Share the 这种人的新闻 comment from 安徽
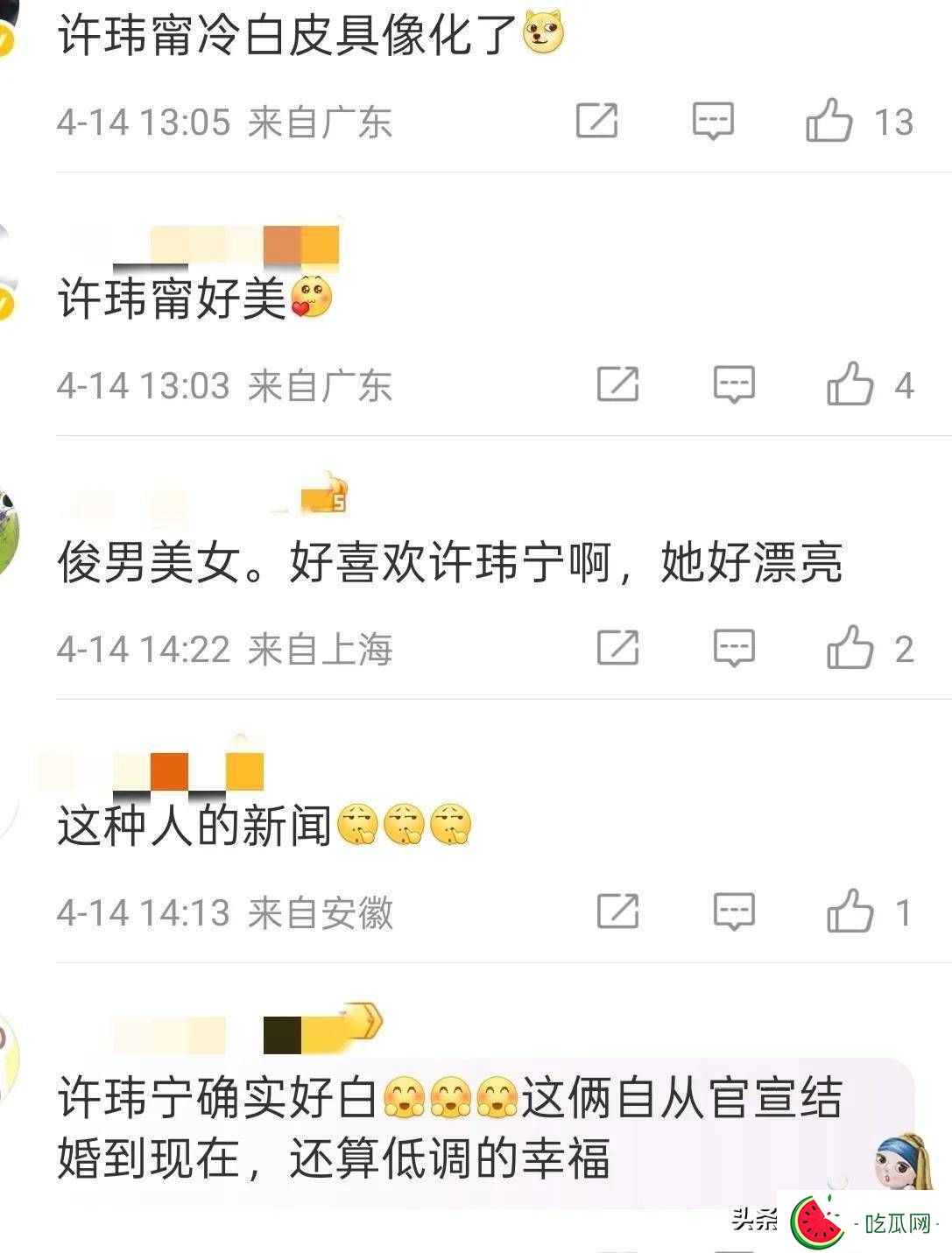 click(617, 912)
